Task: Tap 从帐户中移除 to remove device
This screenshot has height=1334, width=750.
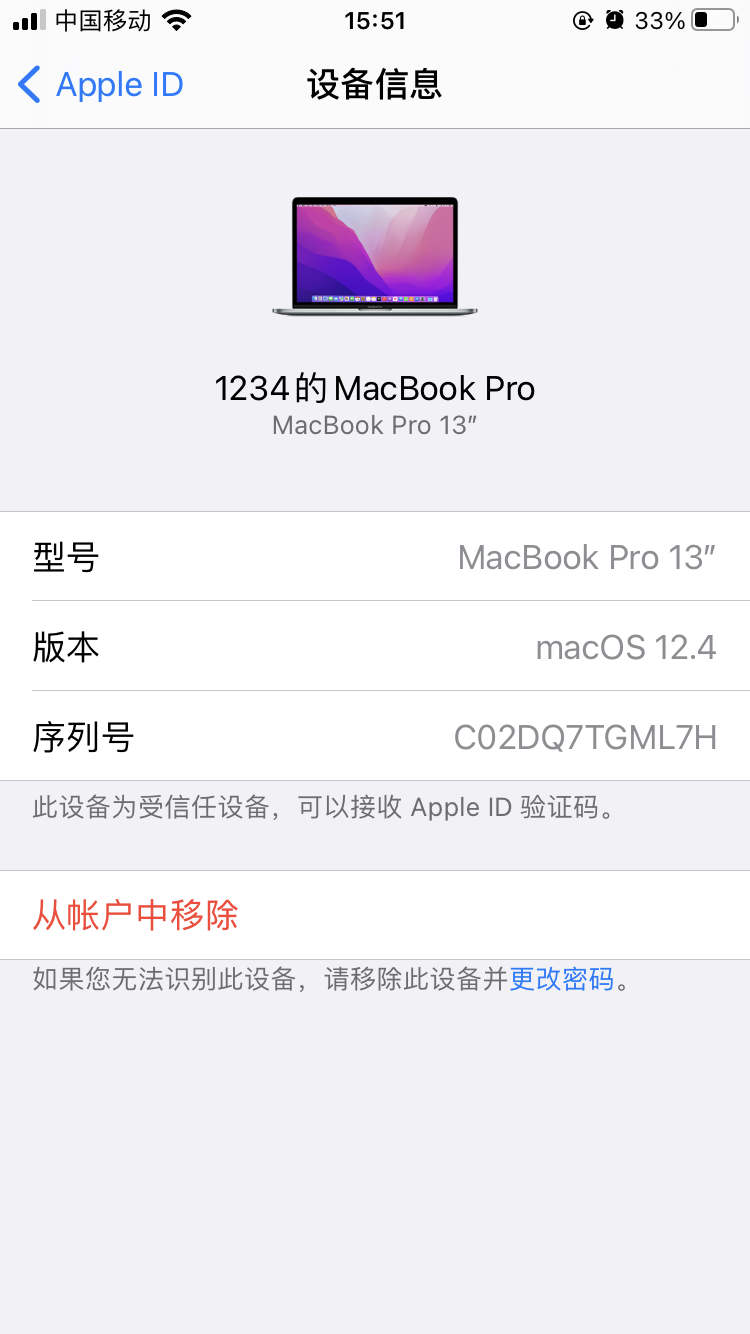Action: coord(136,915)
